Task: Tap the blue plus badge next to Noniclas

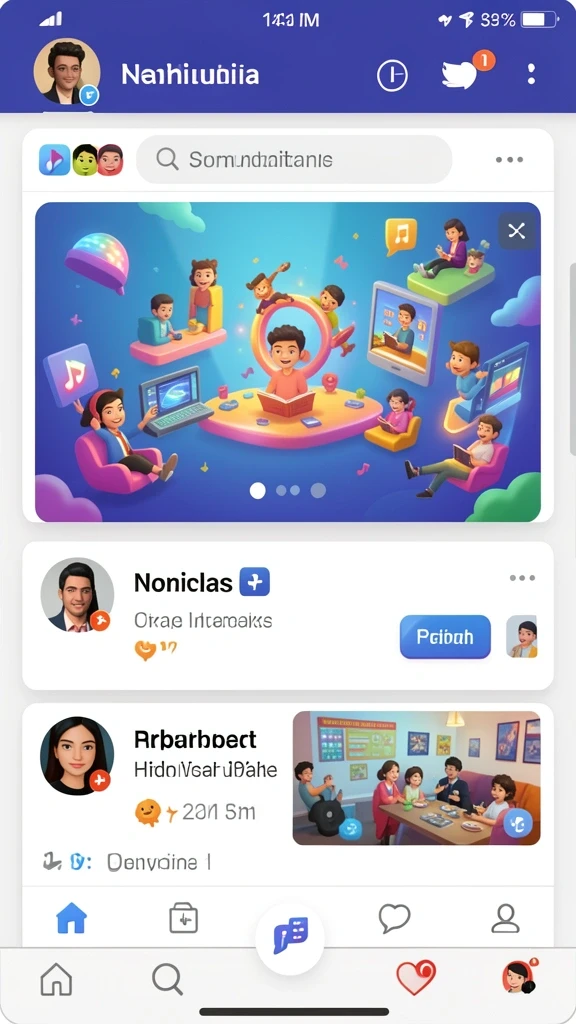Action: (x=255, y=581)
